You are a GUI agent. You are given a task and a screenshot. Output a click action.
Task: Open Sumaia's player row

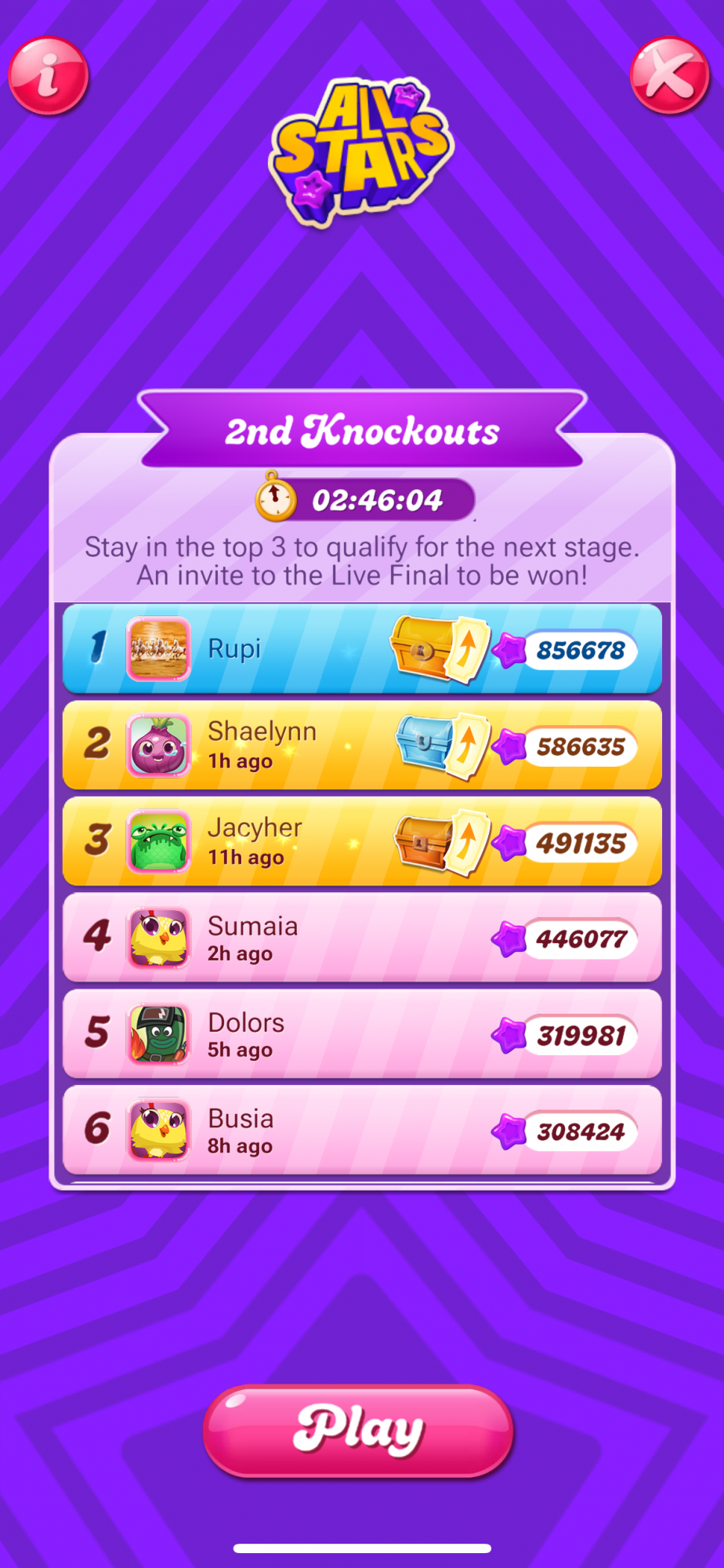[x=362, y=938]
